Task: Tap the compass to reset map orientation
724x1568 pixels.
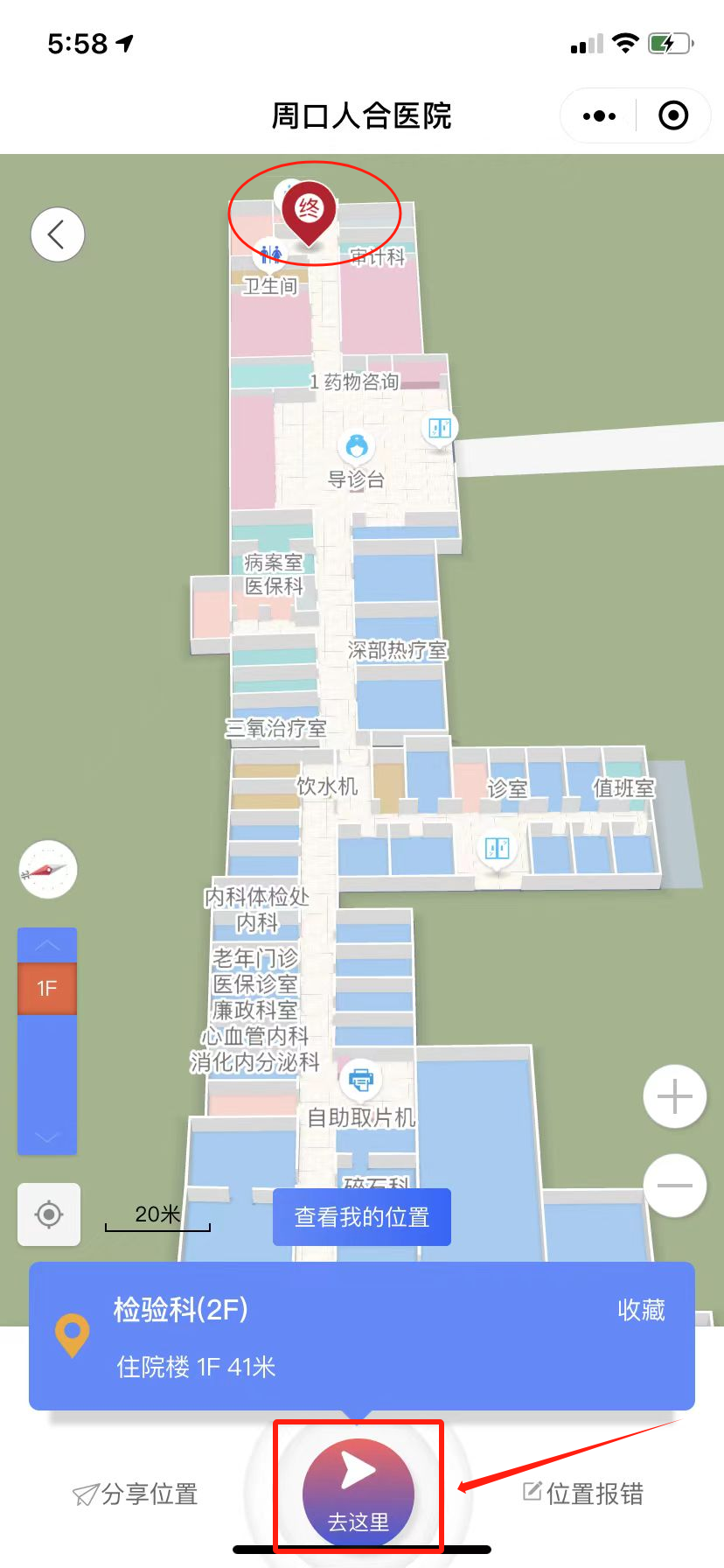Action: click(48, 869)
